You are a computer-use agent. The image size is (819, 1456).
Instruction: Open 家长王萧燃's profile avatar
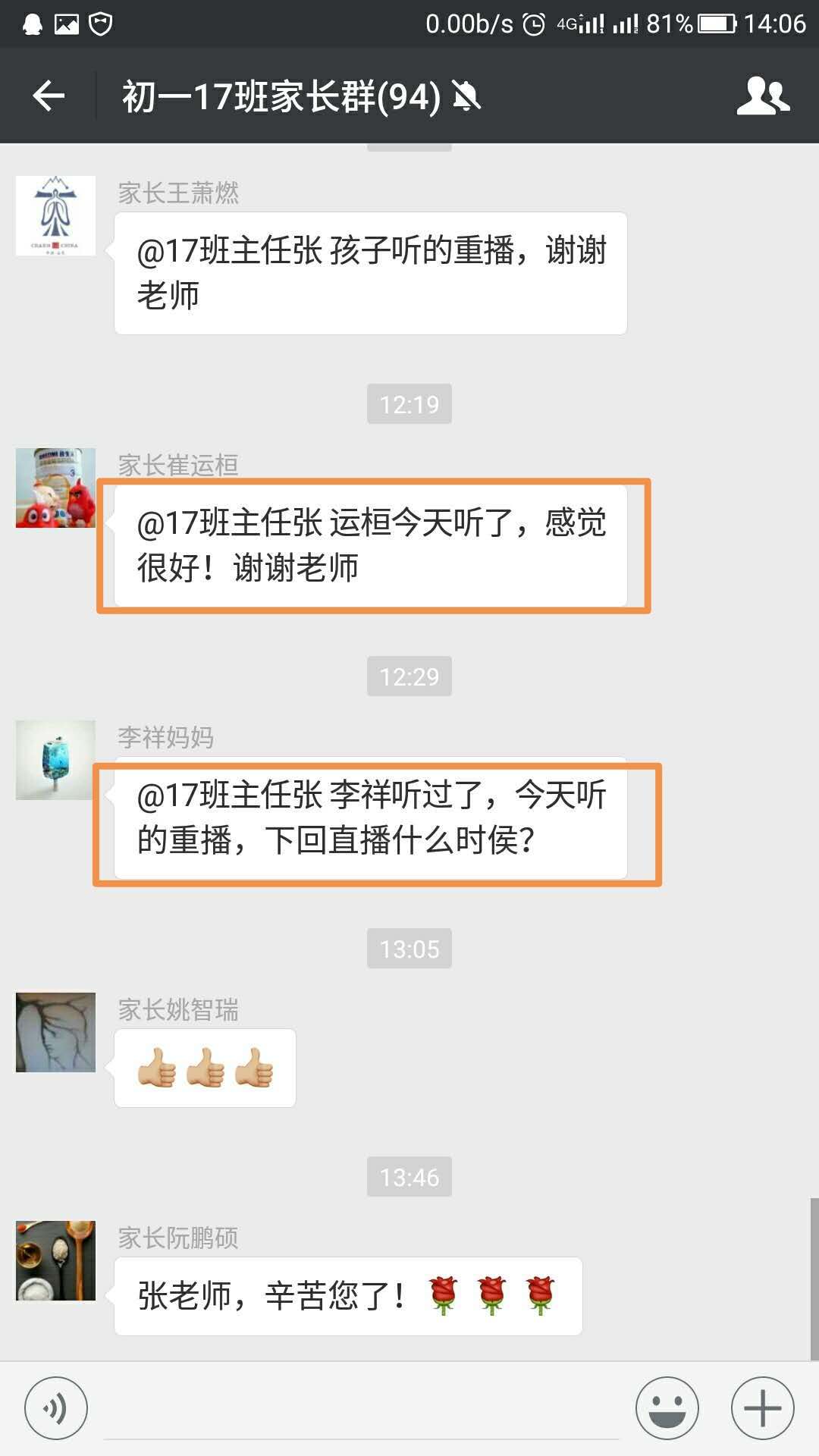coord(56,216)
